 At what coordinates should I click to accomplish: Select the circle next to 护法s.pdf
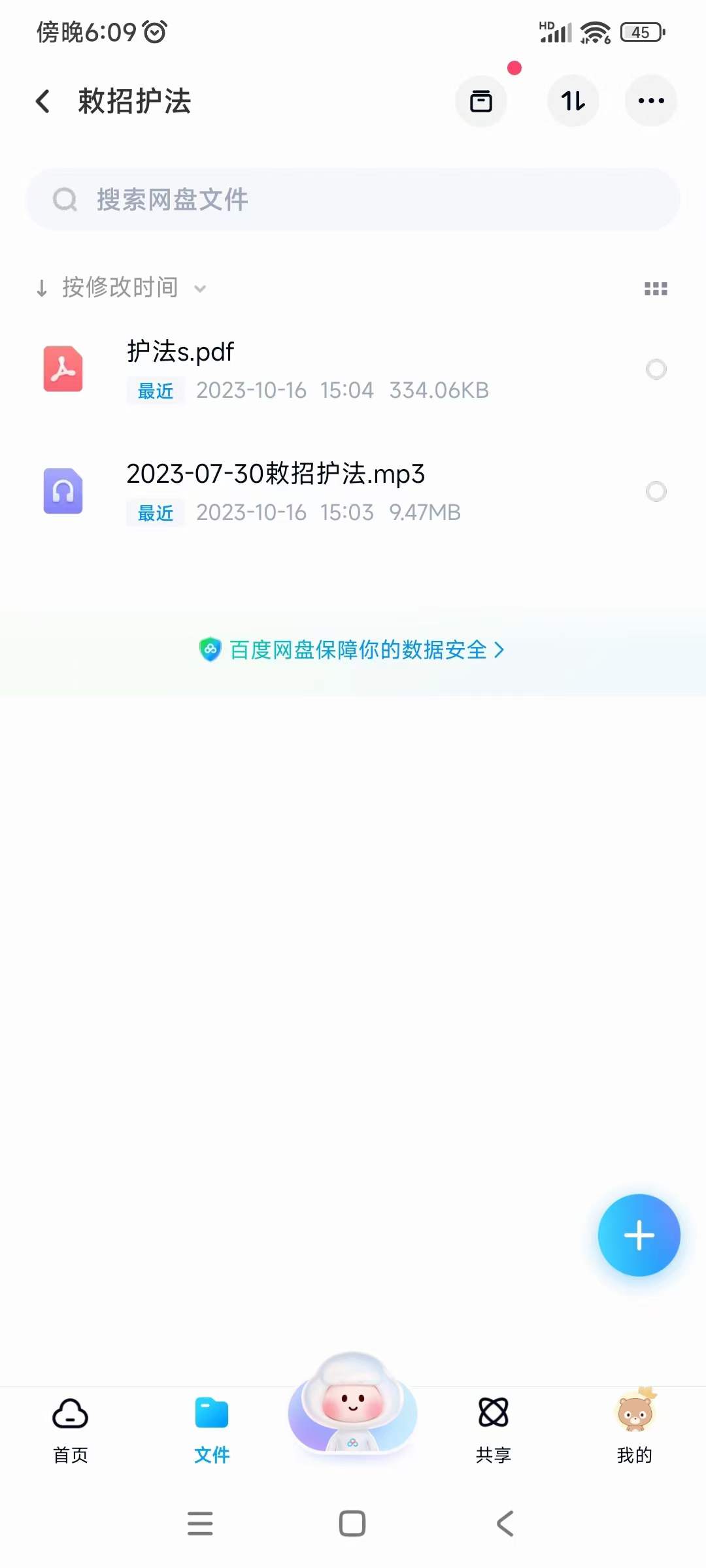tap(657, 369)
